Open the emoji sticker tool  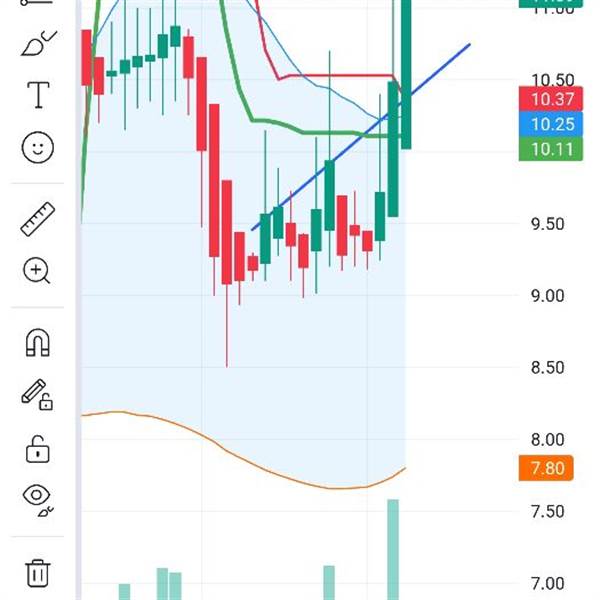(x=38, y=148)
